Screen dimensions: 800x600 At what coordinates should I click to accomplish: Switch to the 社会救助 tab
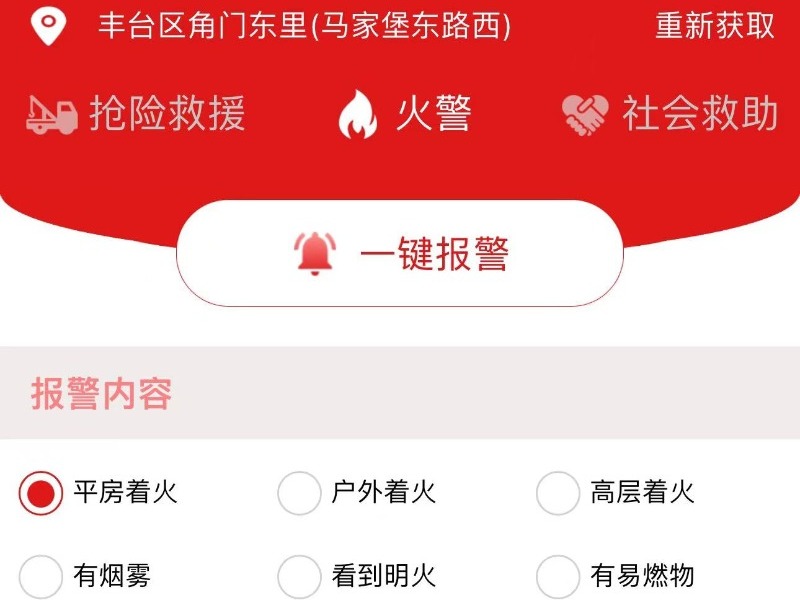click(x=670, y=114)
